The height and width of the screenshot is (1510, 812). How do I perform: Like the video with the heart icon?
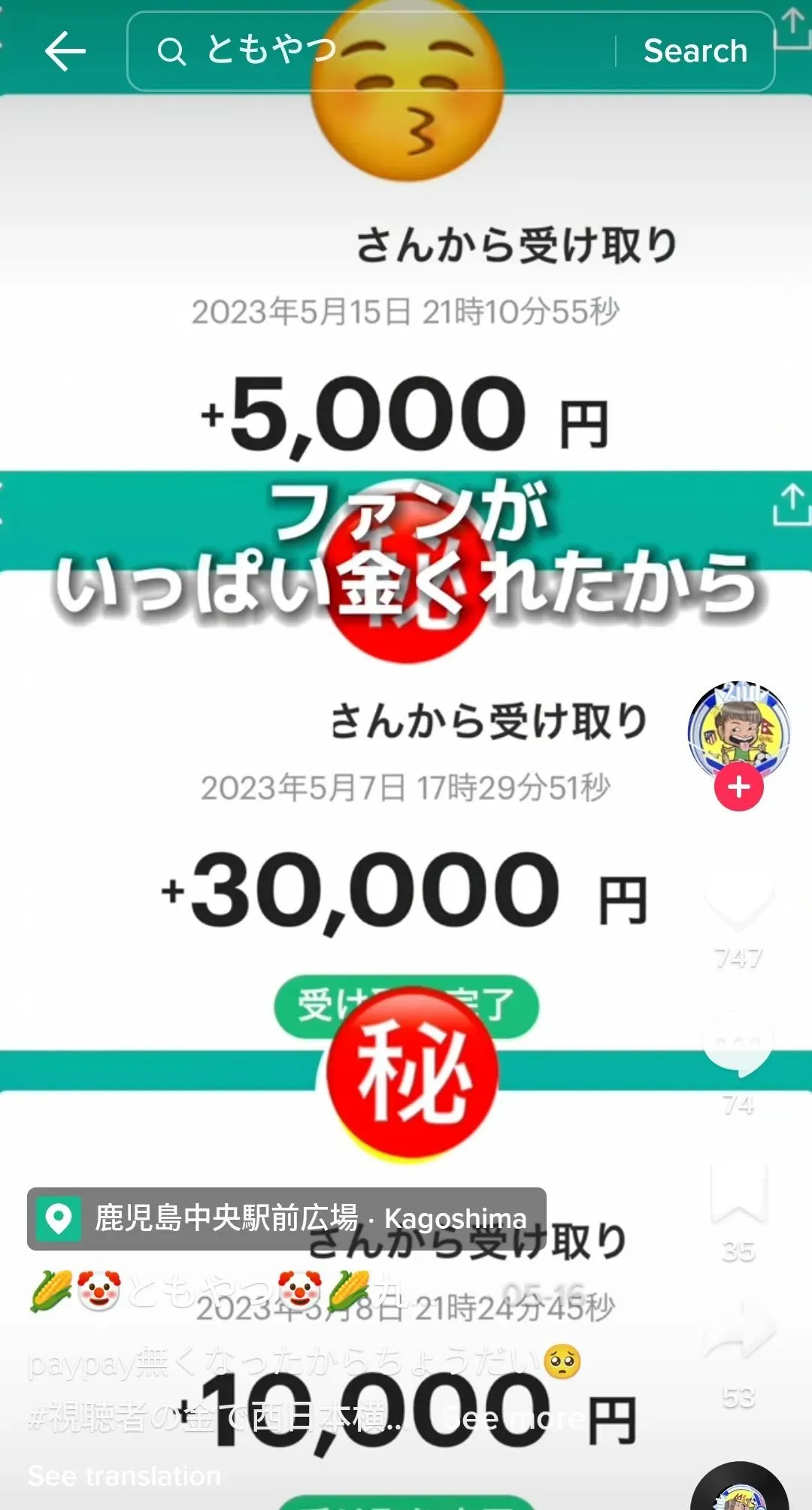point(738,899)
